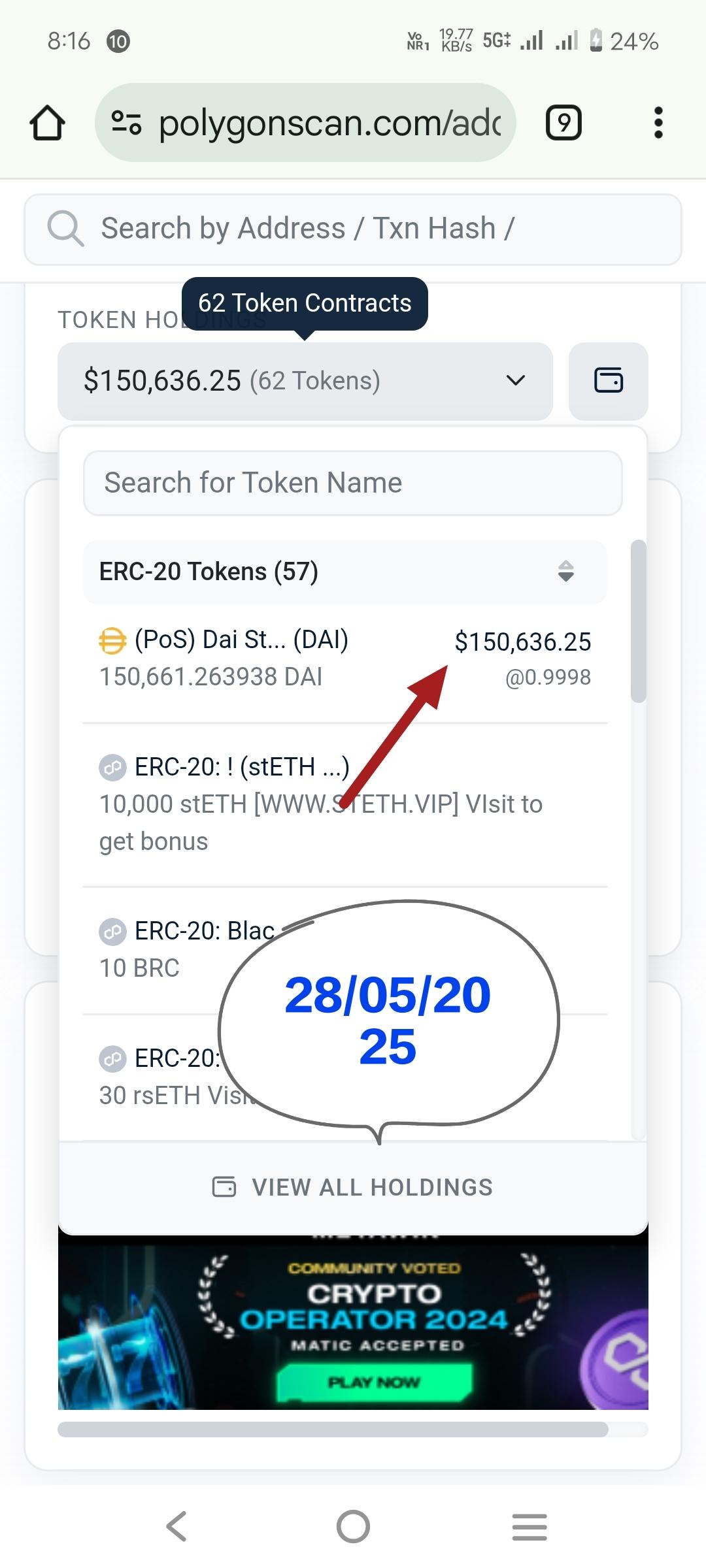The width and height of the screenshot is (706, 1568).
Task: Open recent apps from the navigation bar
Action: pos(529,1527)
